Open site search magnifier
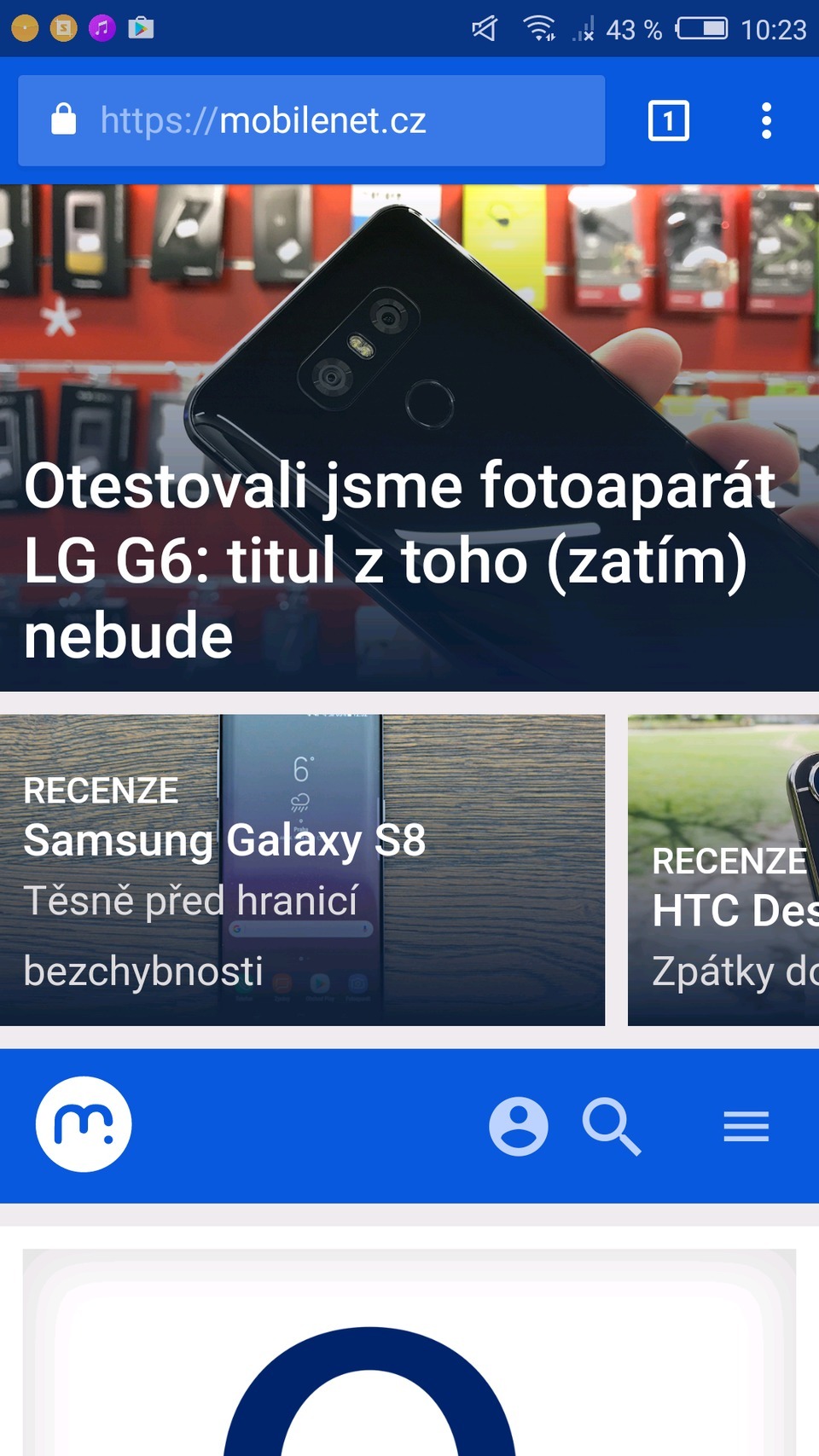819x1456 pixels. click(x=611, y=1126)
